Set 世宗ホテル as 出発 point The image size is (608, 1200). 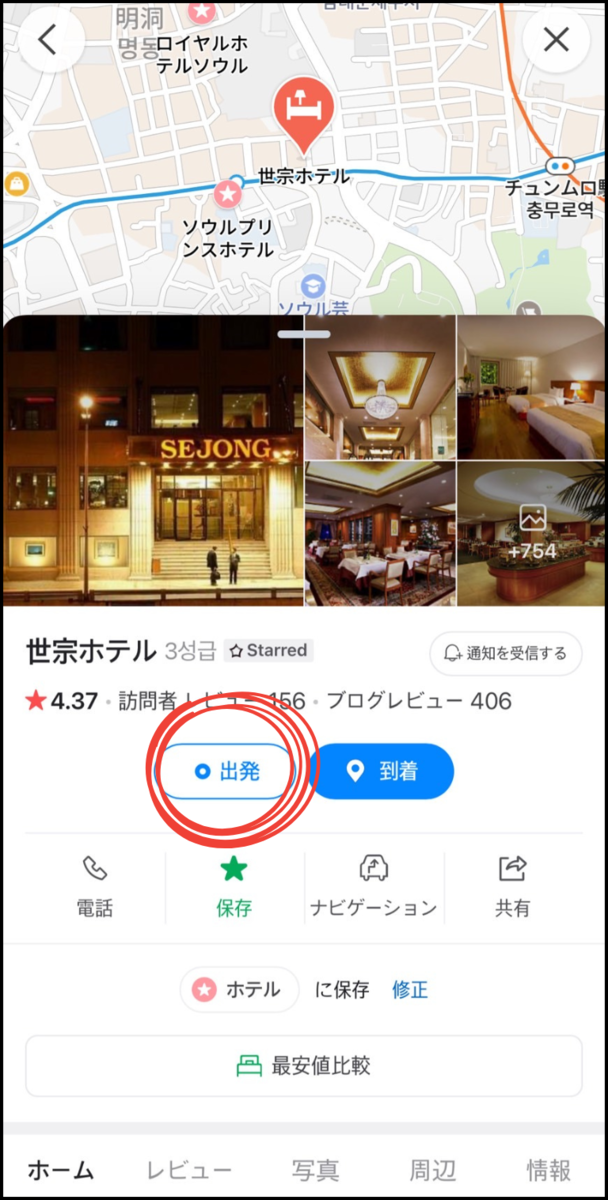click(x=227, y=771)
